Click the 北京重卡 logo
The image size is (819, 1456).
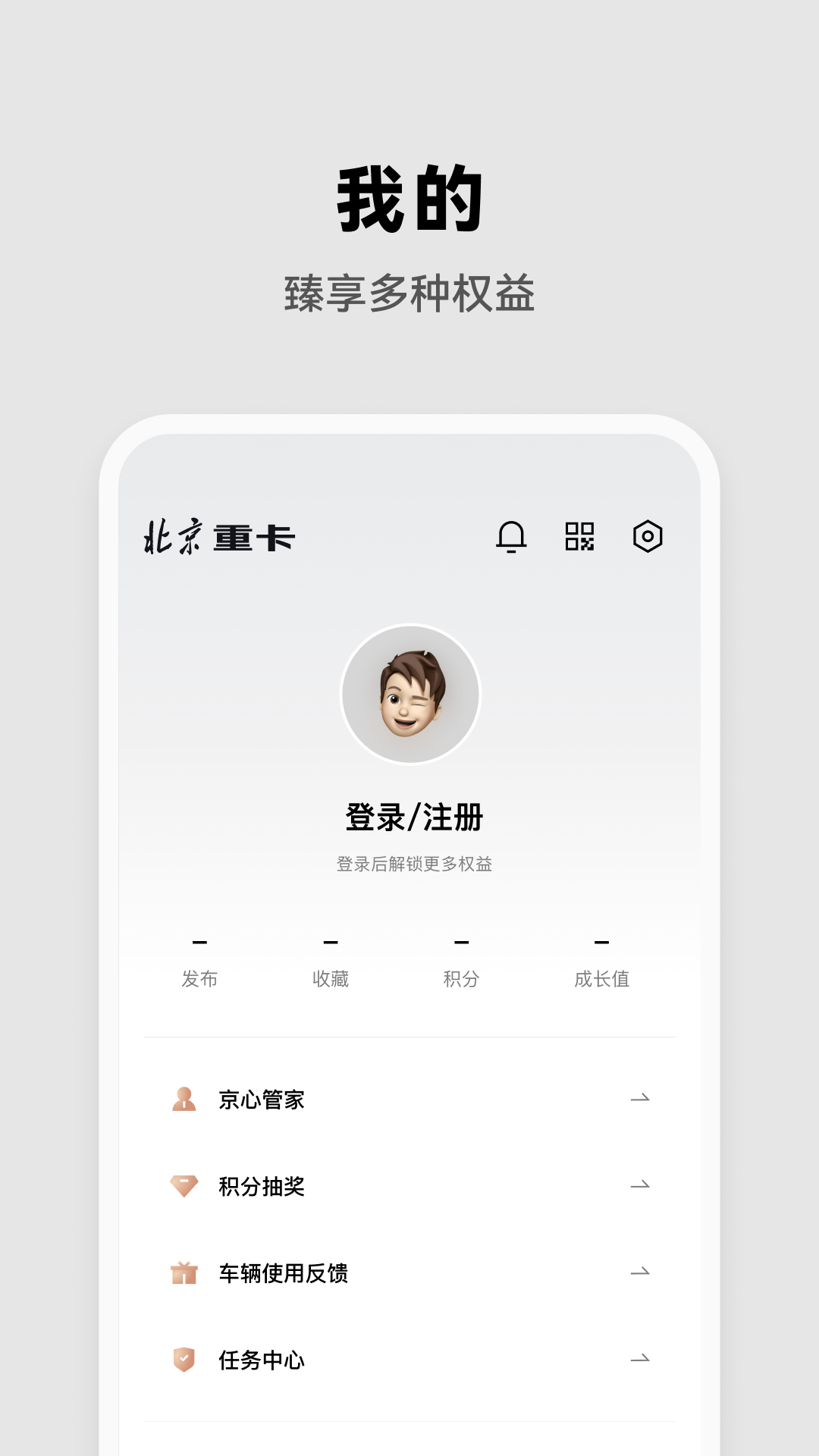216,536
